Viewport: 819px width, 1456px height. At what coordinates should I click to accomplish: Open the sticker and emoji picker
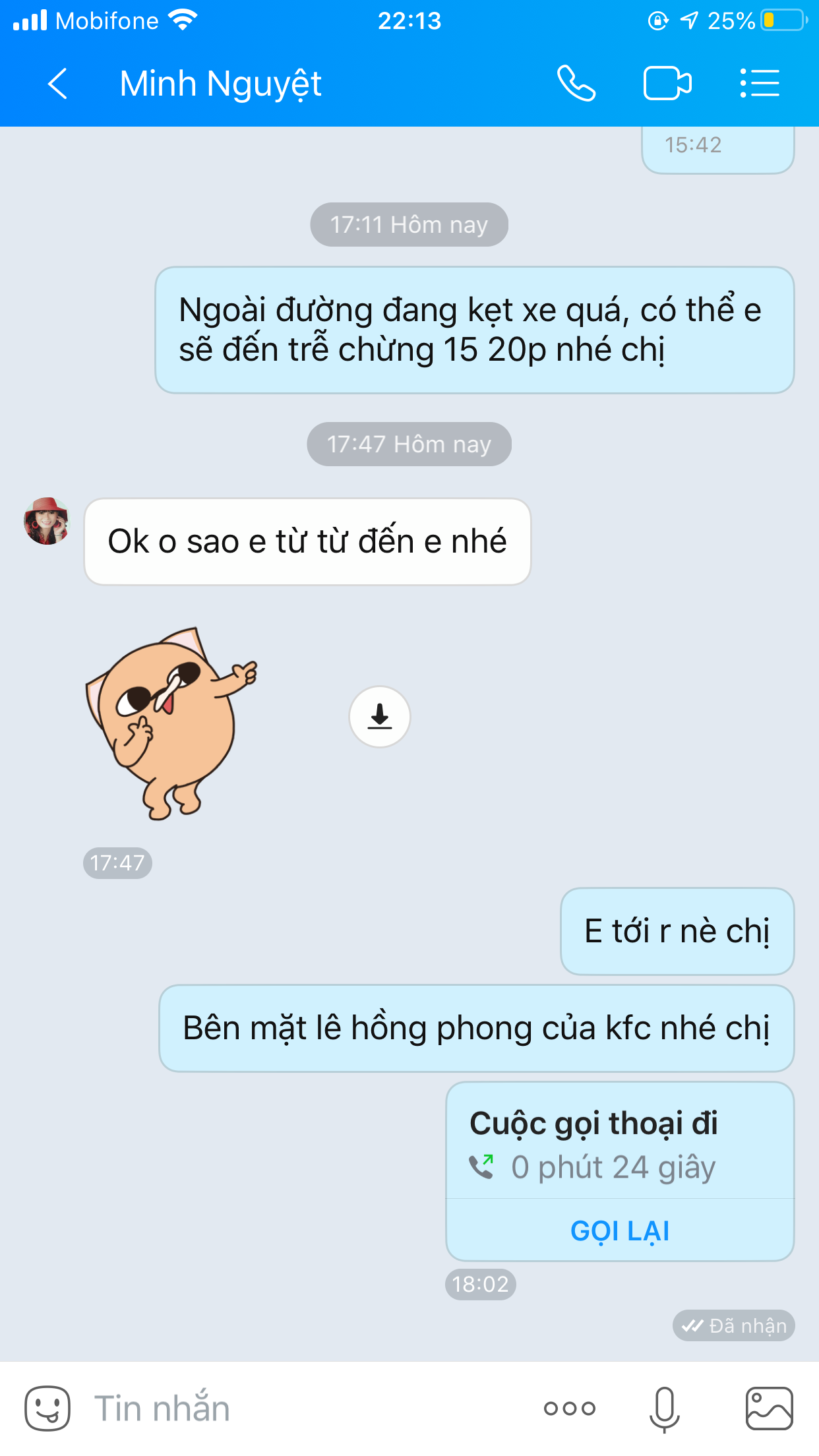point(47,1409)
